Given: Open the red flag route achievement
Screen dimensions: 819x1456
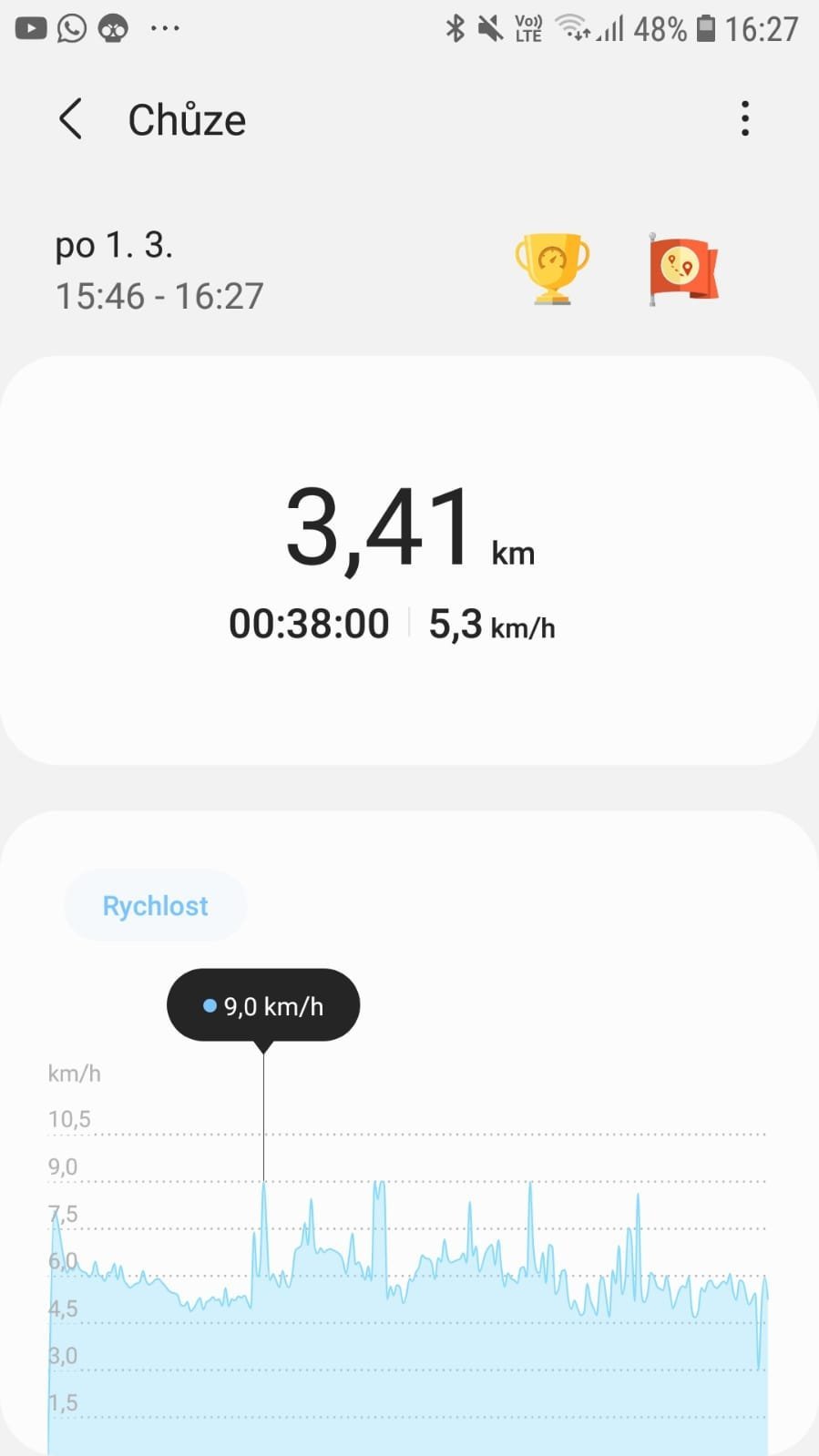Looking at the screenshot, I should 683,269.
